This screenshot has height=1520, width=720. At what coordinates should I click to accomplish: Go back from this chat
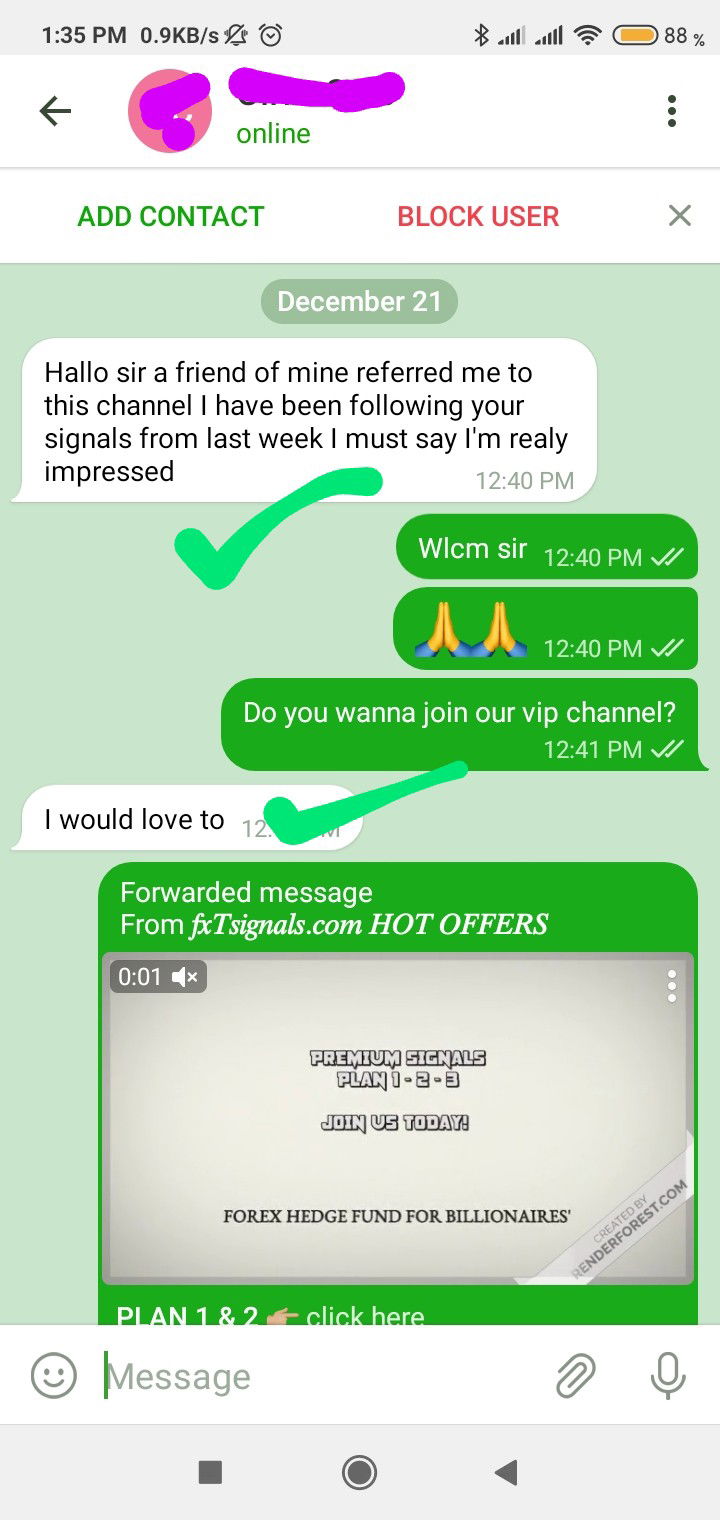55,111
